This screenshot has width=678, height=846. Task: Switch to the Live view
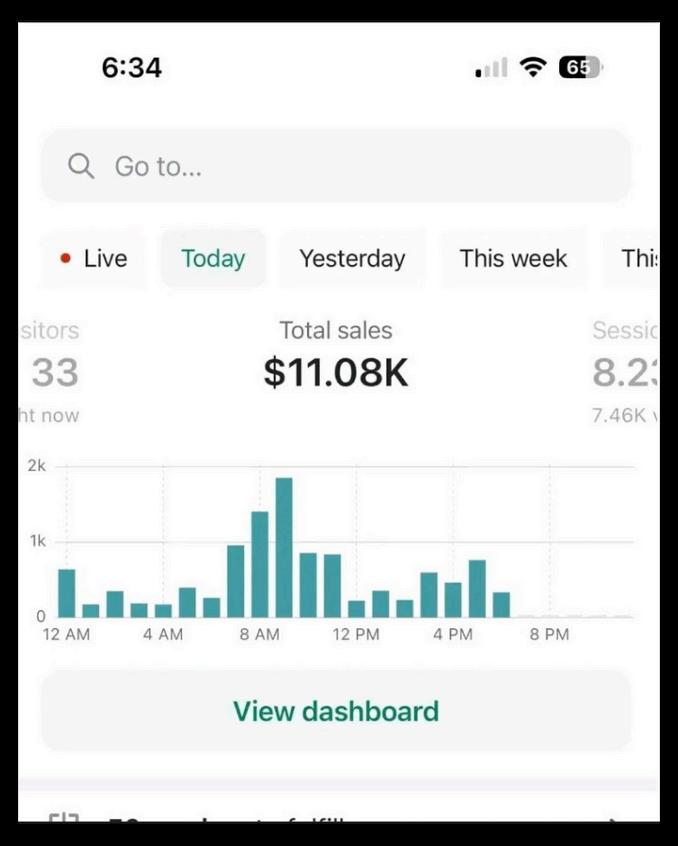(94, 258)
